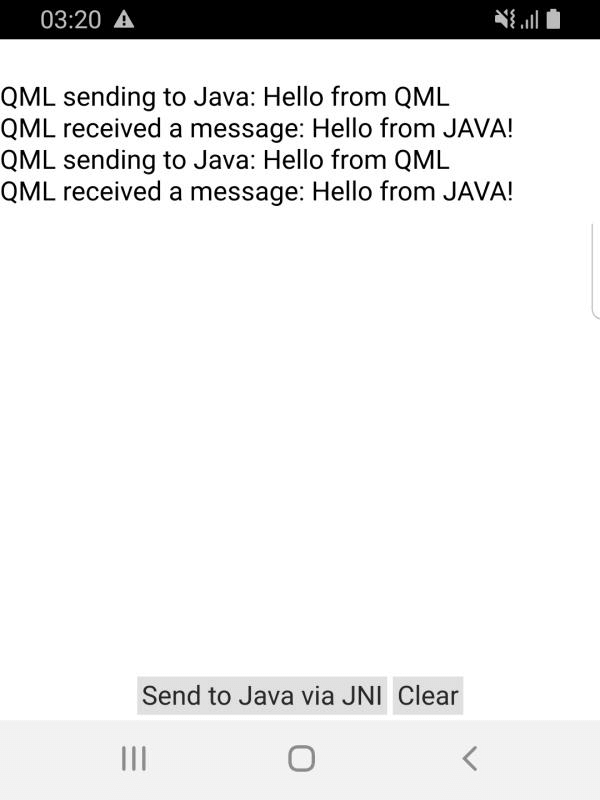
Task: Go to the home screen
Action: [x=301, y=759]
